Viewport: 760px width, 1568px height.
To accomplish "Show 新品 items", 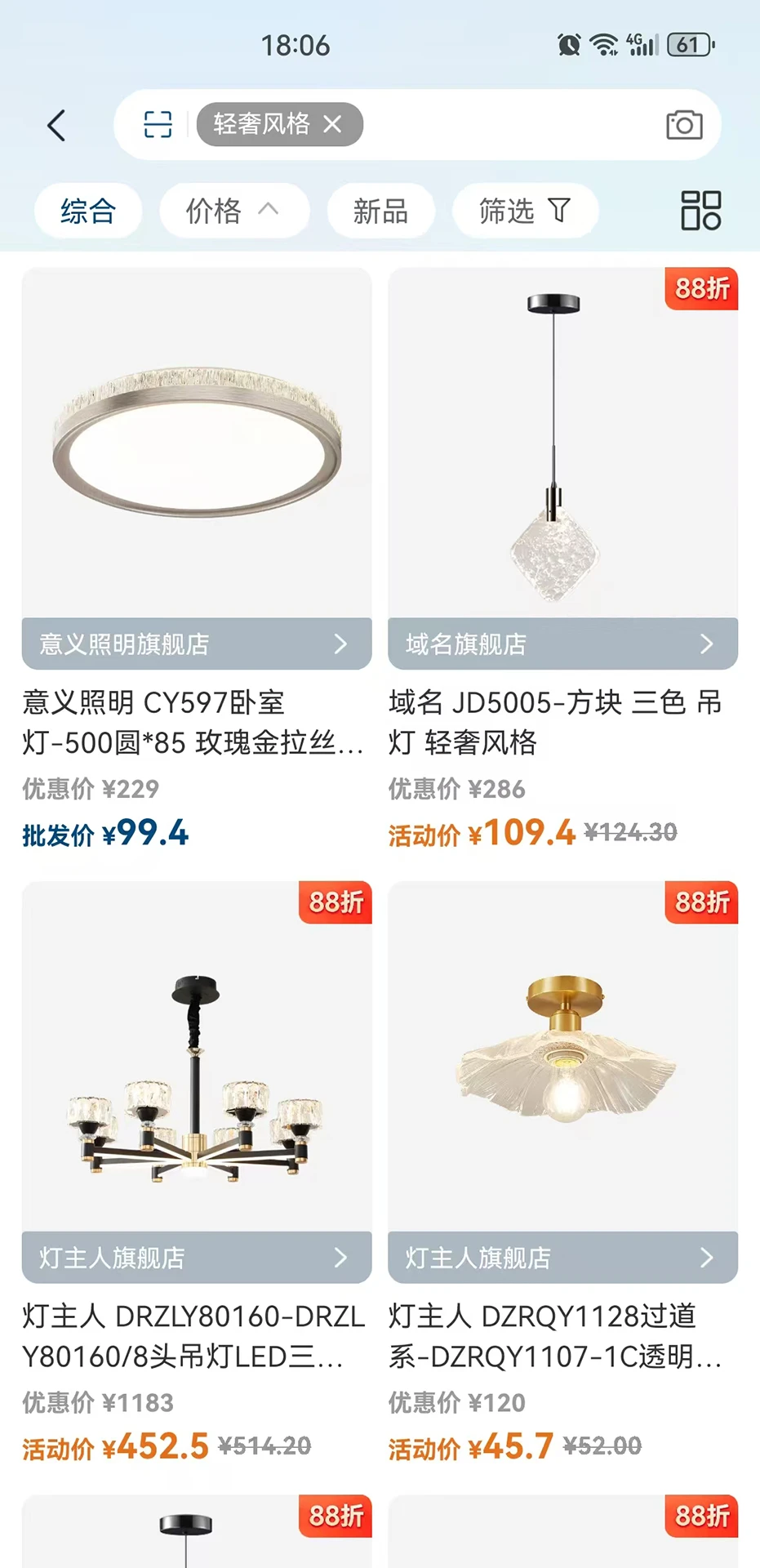I will [380, 211].
